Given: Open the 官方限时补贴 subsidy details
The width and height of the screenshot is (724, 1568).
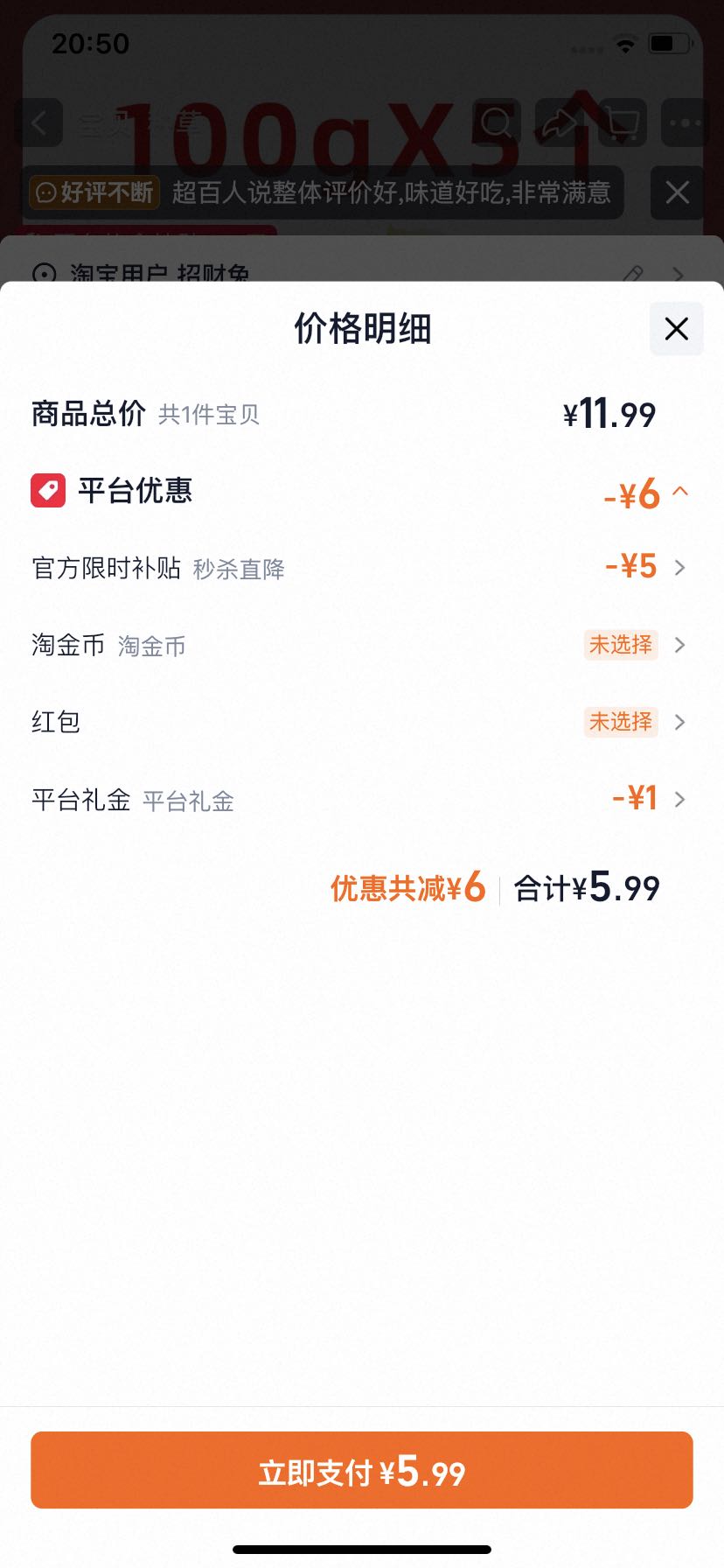Looking at the screenshot, I should pos(361,568).
